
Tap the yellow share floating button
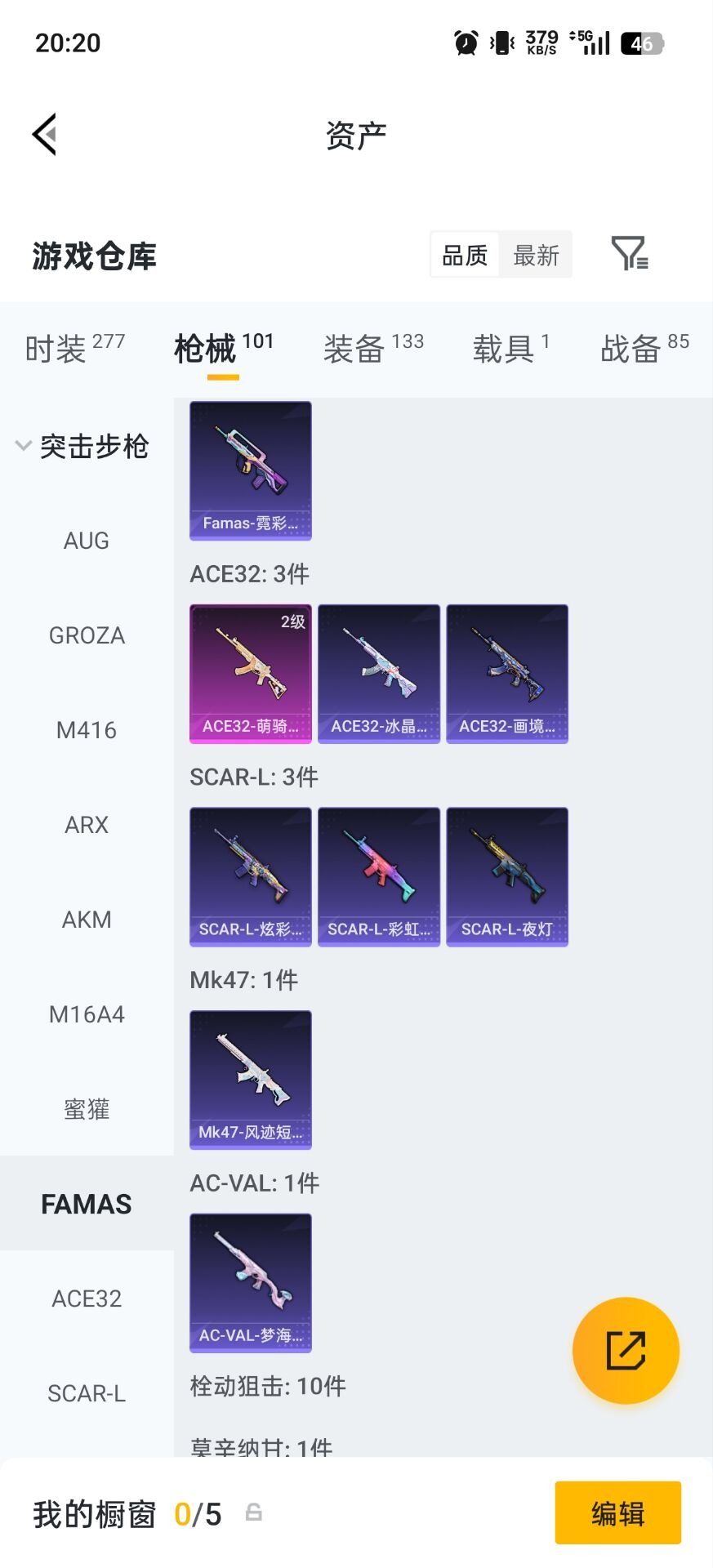click(x=626, y=1350)
